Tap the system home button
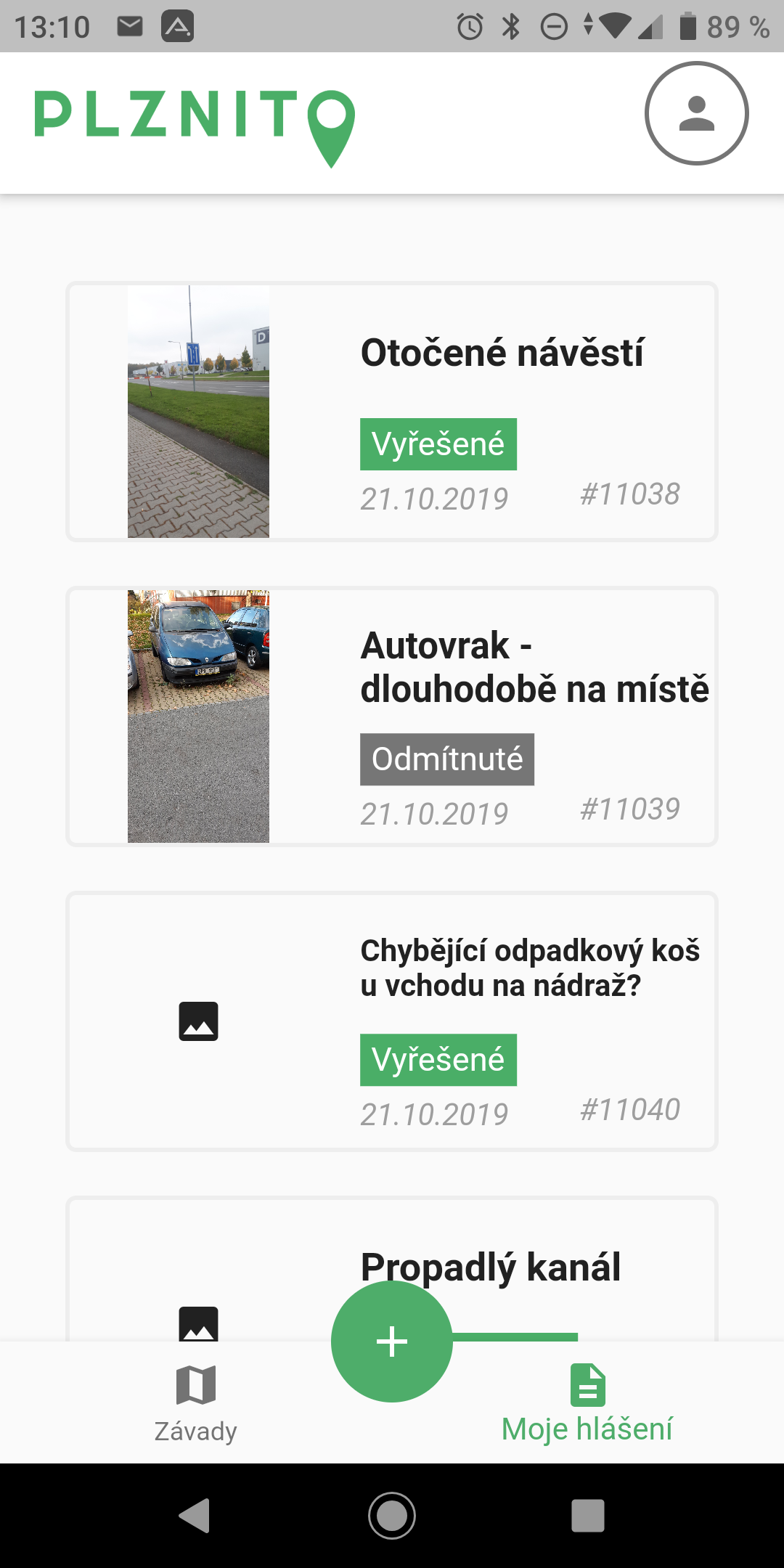 tap(392, 1516)
